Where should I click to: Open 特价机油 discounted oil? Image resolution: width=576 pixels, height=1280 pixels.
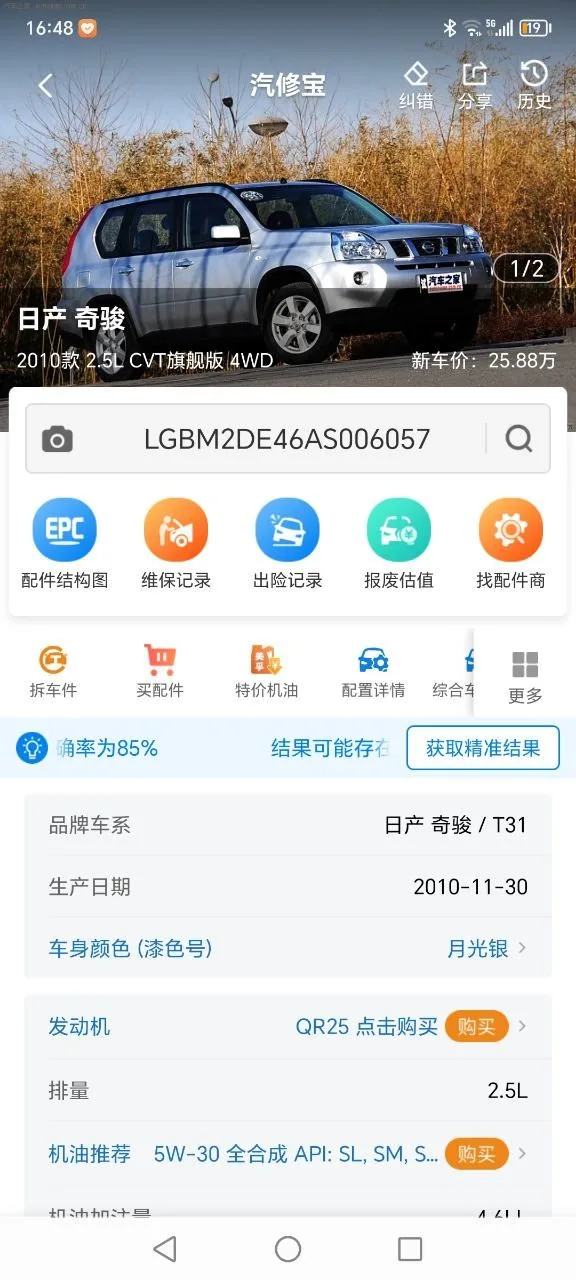tap(266, 672)
